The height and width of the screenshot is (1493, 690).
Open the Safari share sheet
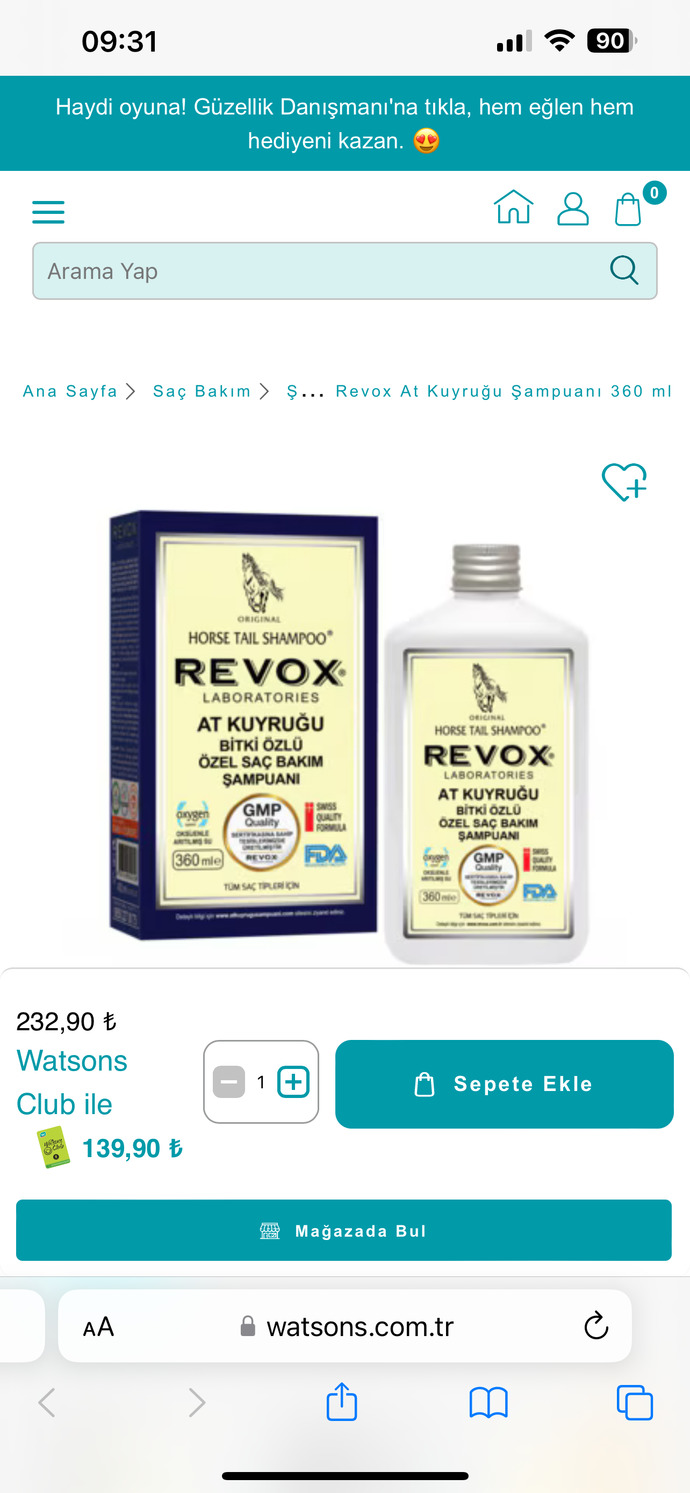pos(342,1401)
